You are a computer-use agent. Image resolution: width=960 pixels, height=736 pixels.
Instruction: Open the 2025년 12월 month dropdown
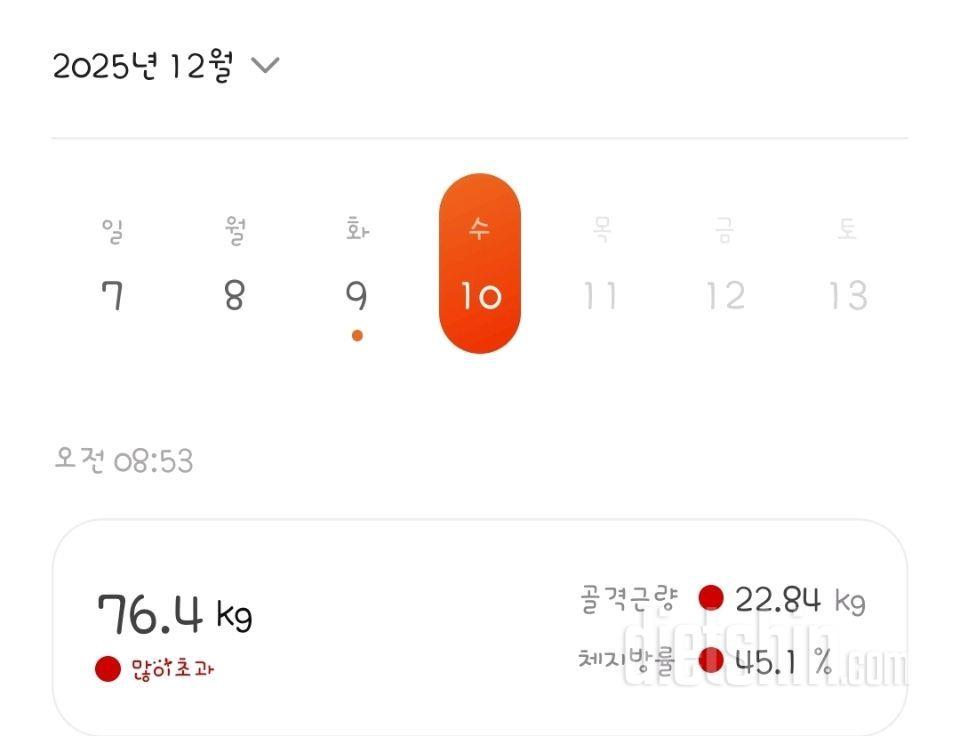pos(166,67)
